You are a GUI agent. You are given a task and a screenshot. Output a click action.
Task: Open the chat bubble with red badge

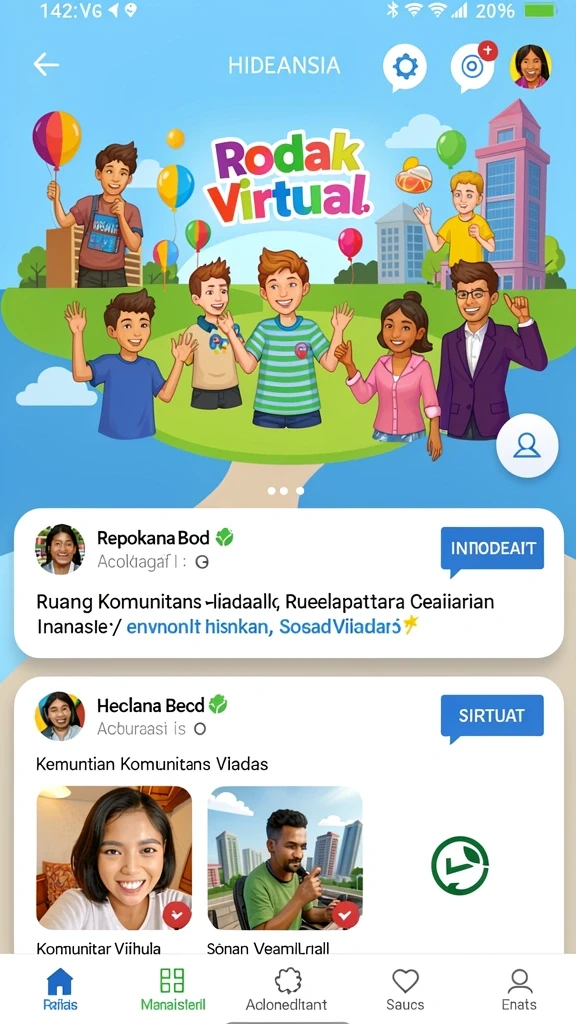click(473, 66)
